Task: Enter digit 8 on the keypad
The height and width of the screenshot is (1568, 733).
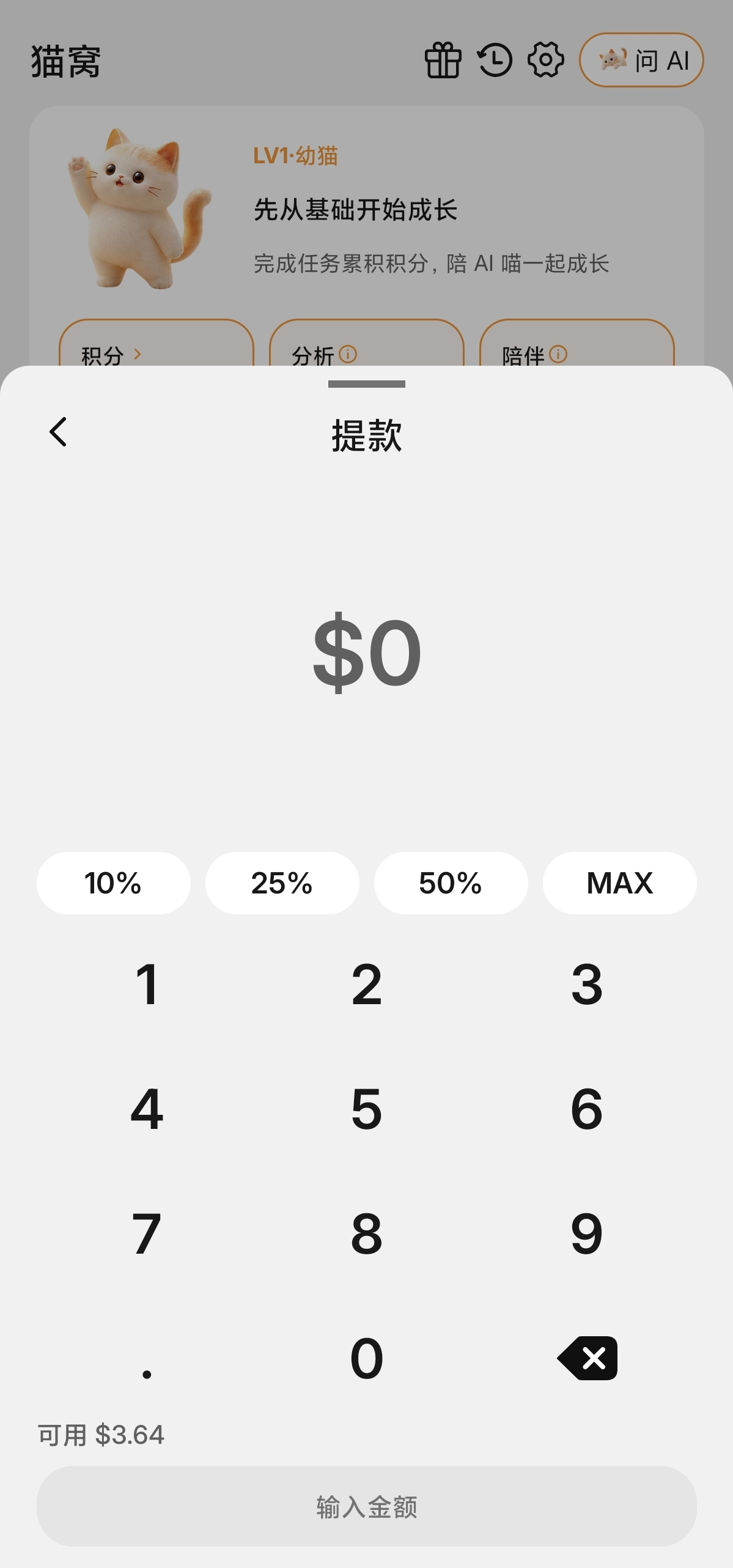Action: [x=367, y=1234]
